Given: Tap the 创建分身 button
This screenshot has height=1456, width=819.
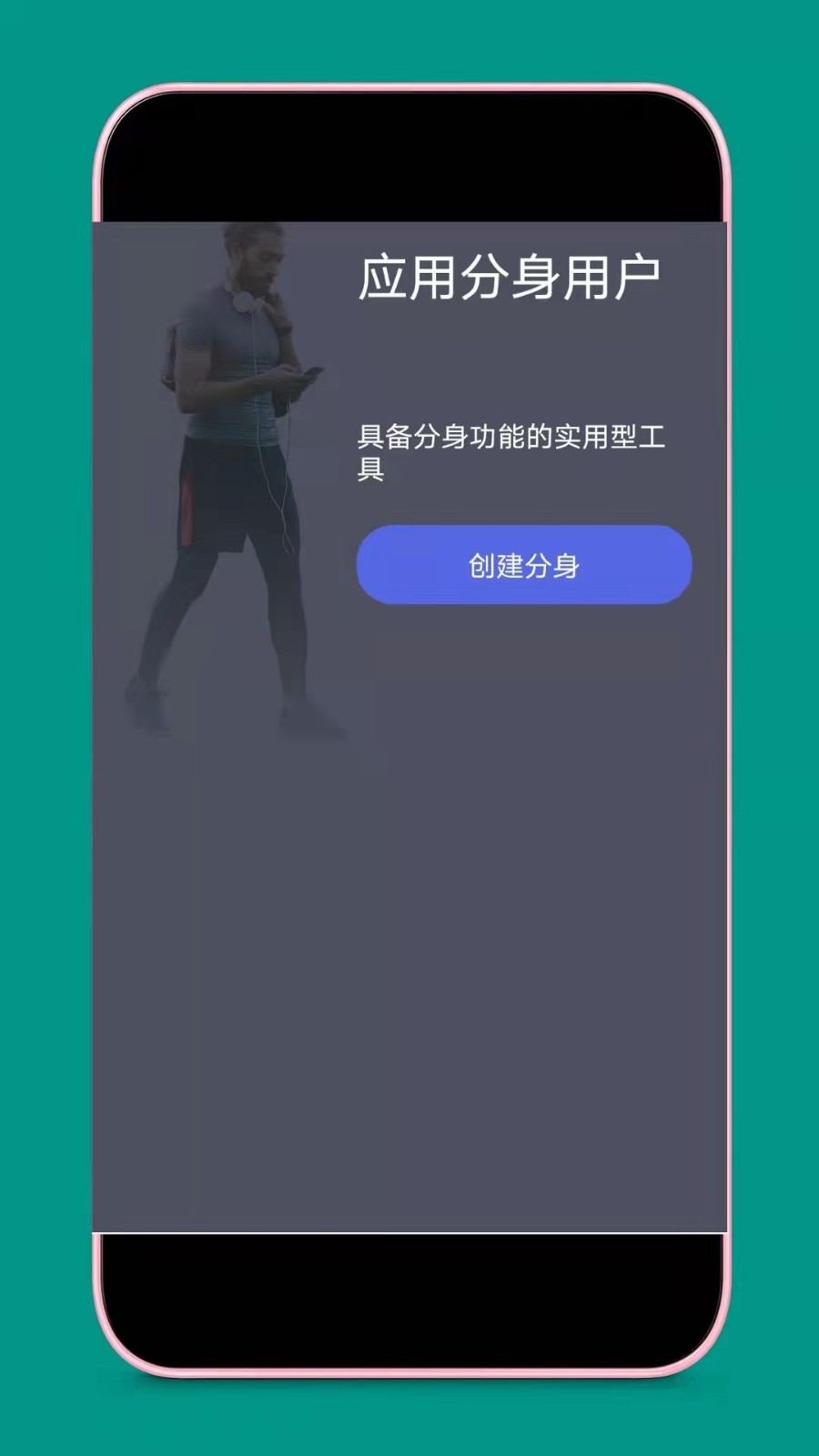Looking at the screenshot, I should point(523,566).
